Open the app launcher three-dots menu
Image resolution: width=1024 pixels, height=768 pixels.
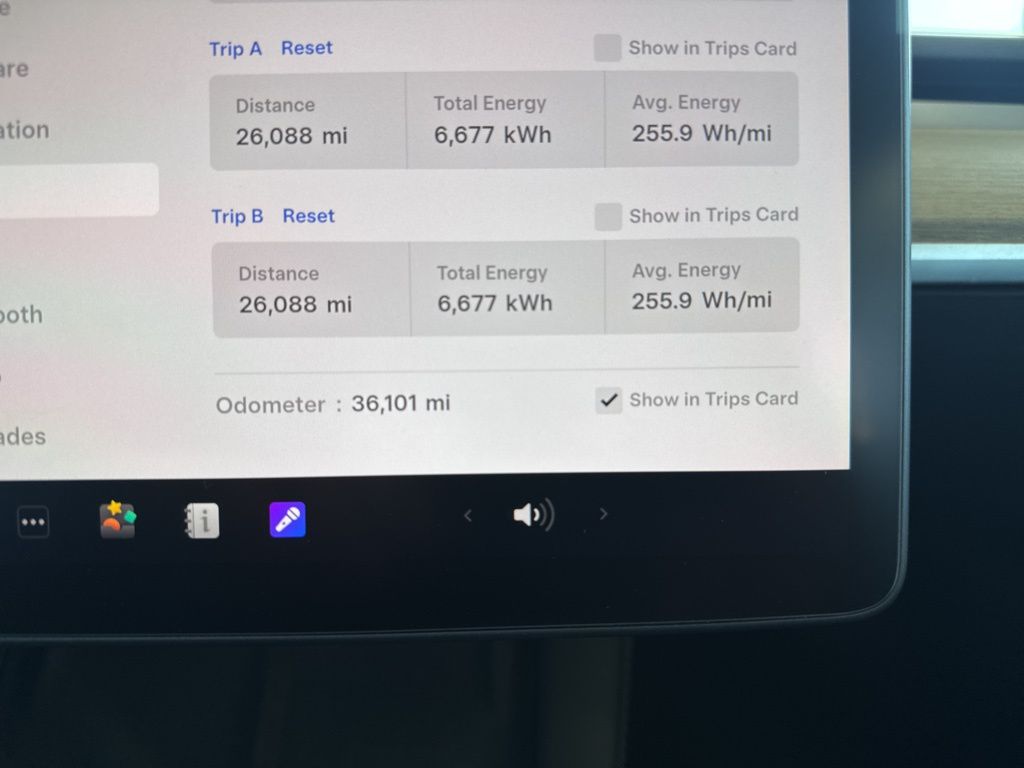click(33, 521)
